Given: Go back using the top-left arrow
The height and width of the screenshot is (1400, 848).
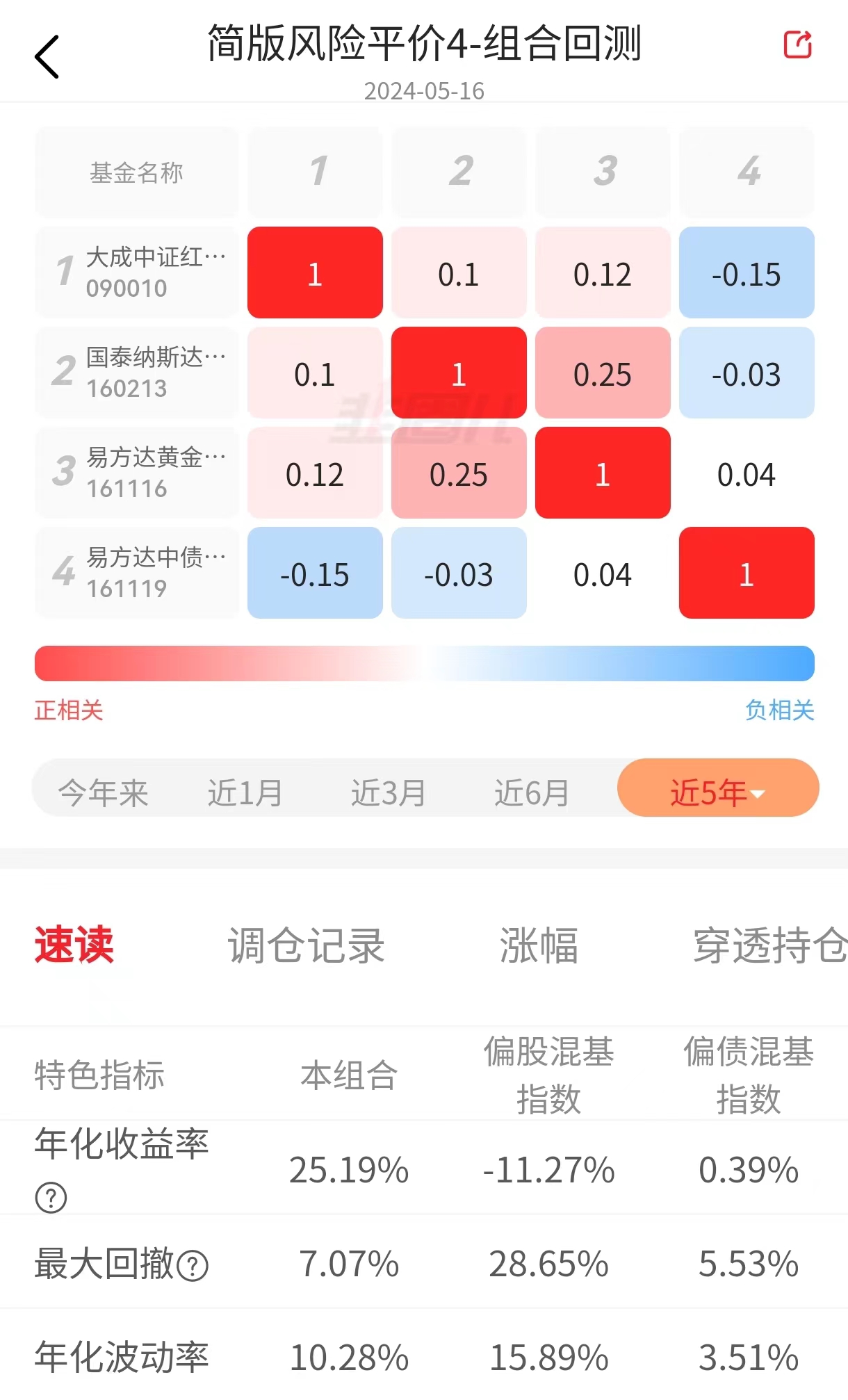Looking at the screenshot, I should click(47, 57).
